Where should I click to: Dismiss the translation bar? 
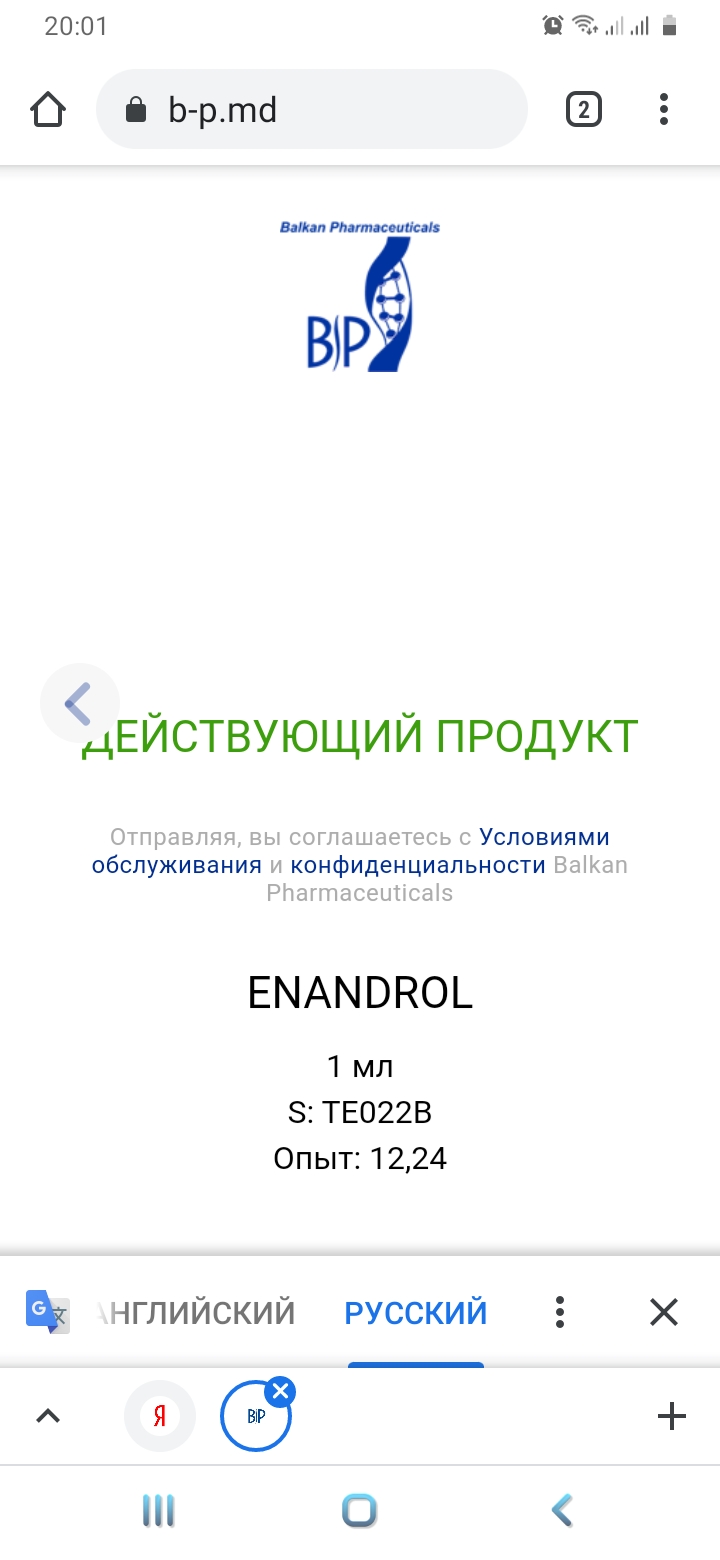pyautogui.click(x=664, y=1312)
